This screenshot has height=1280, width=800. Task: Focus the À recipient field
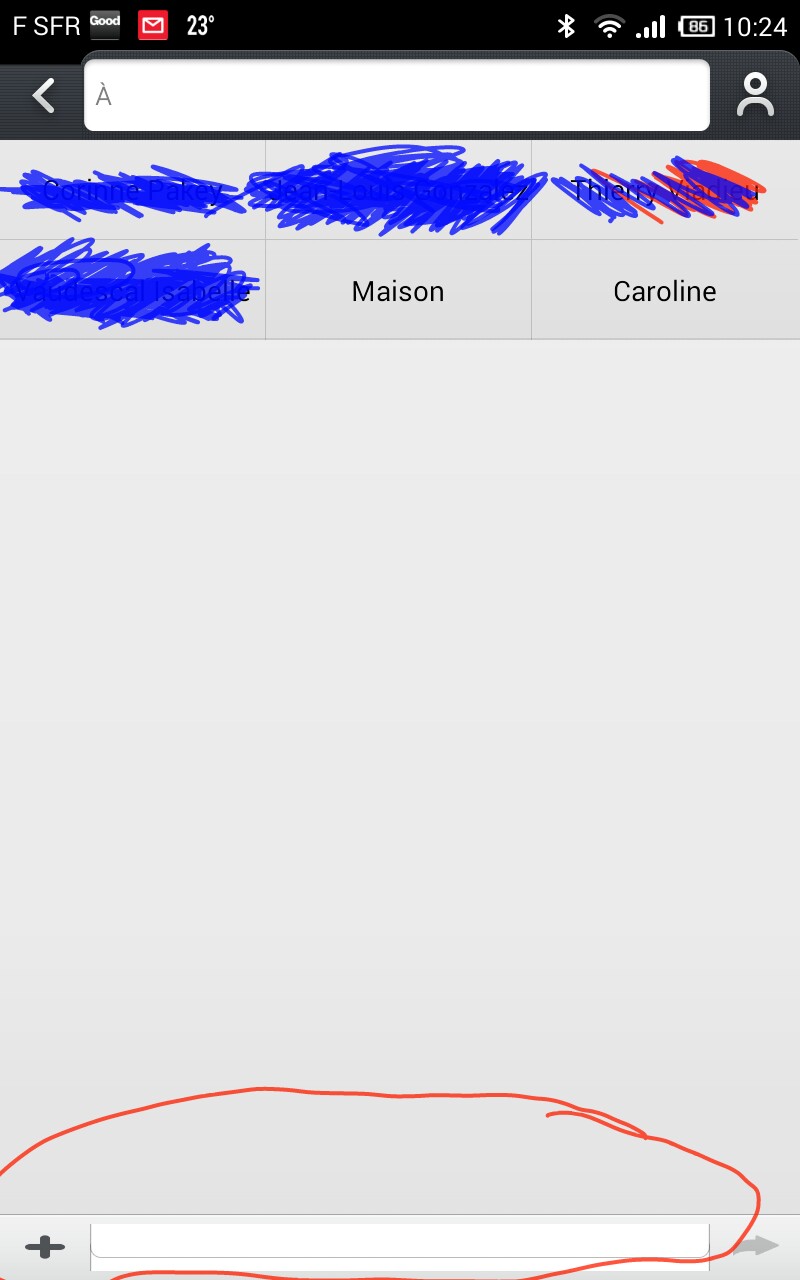pos(397,95)
